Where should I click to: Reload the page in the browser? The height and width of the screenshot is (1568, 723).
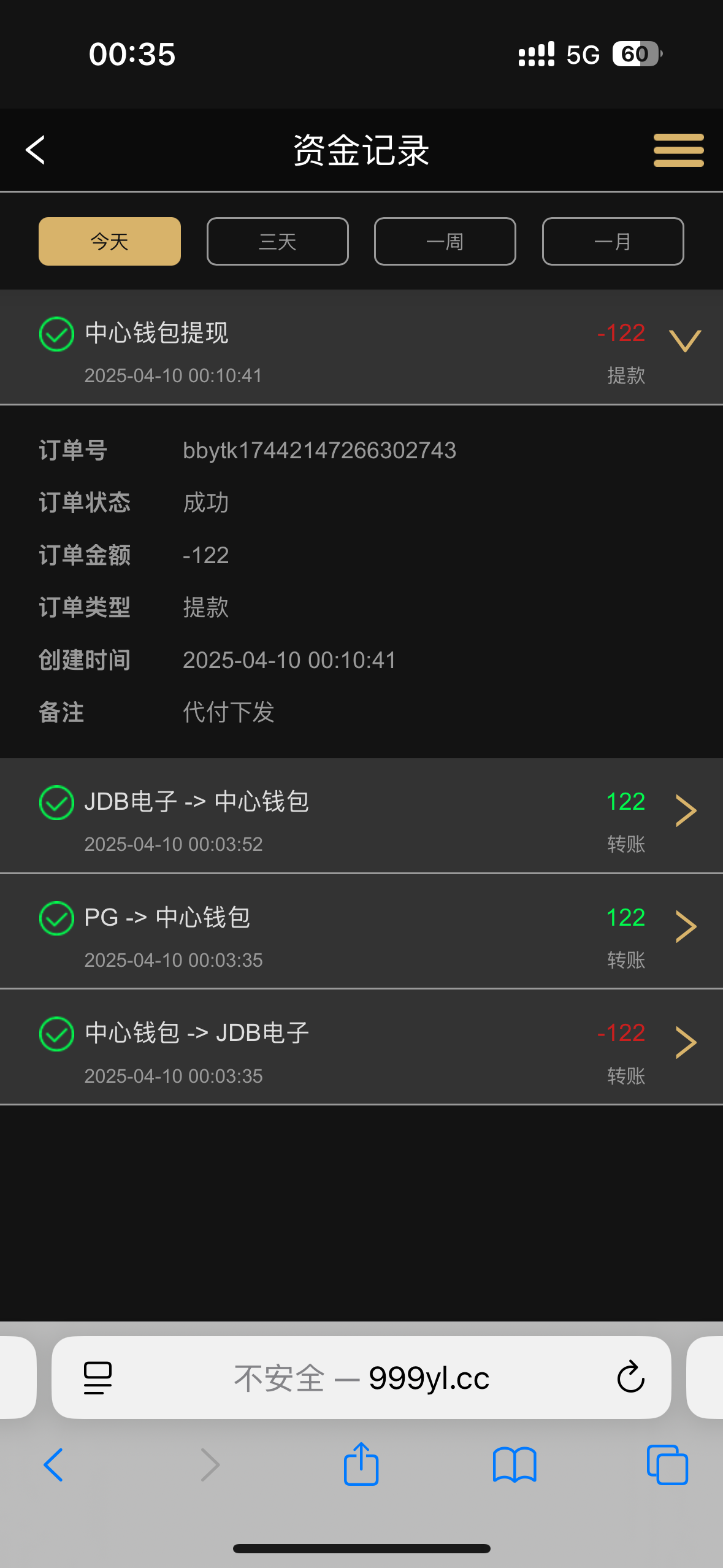pyautogui.click(x=630, y=1378)
